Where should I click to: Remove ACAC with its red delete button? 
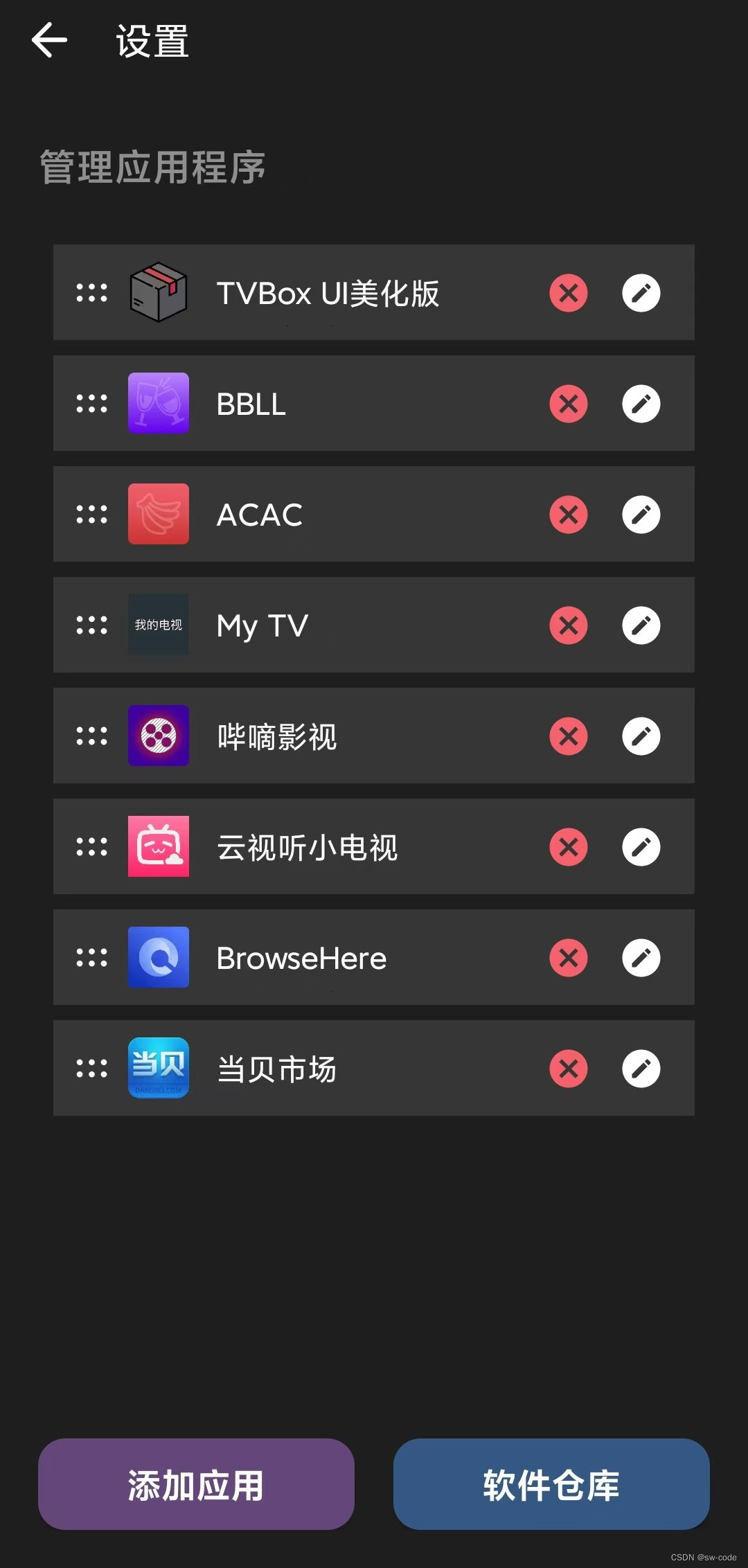point(568,514)
